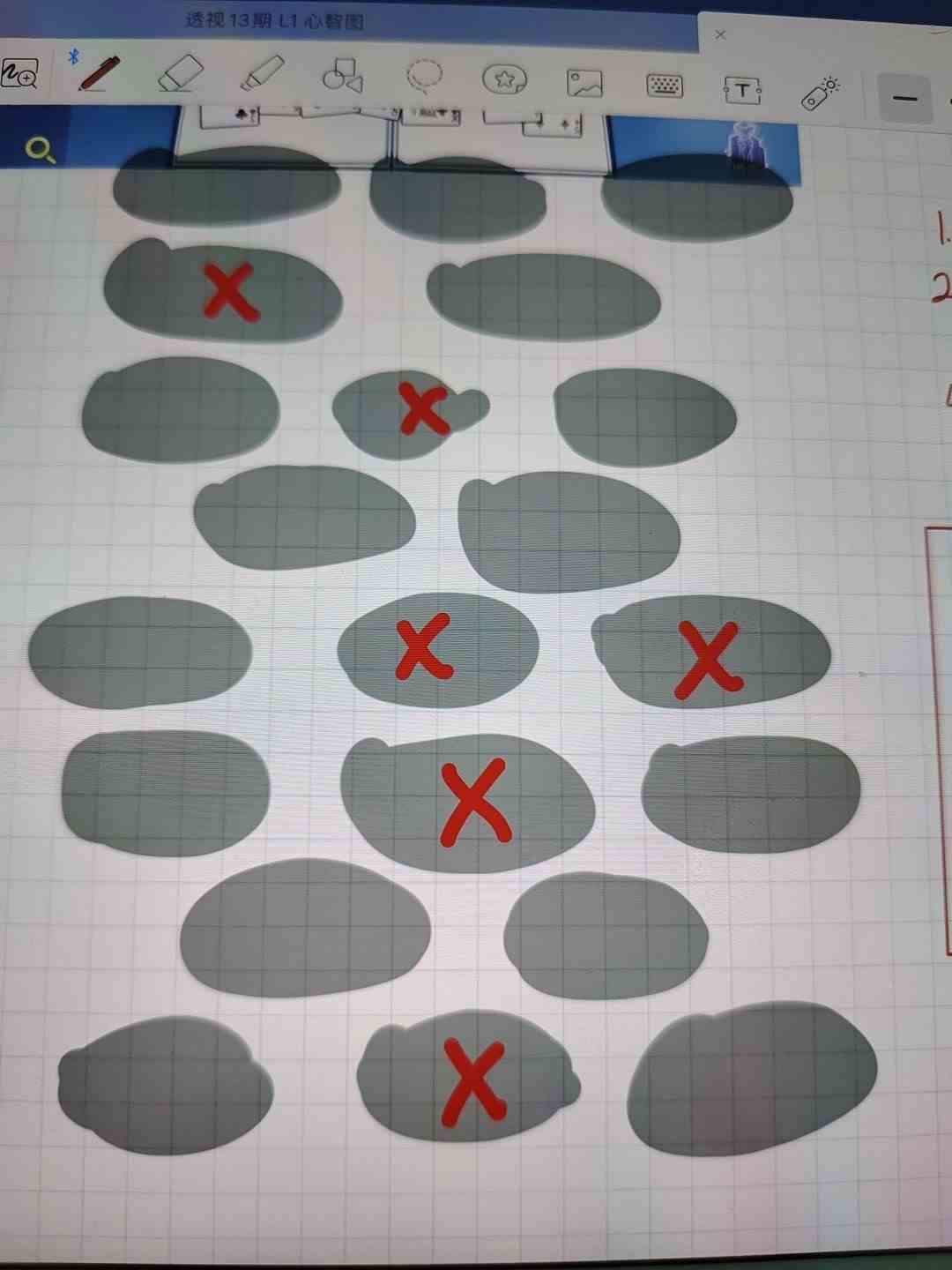Select the eraser tool
This screenshot has height=1270, width=952.
click(181, 74)
